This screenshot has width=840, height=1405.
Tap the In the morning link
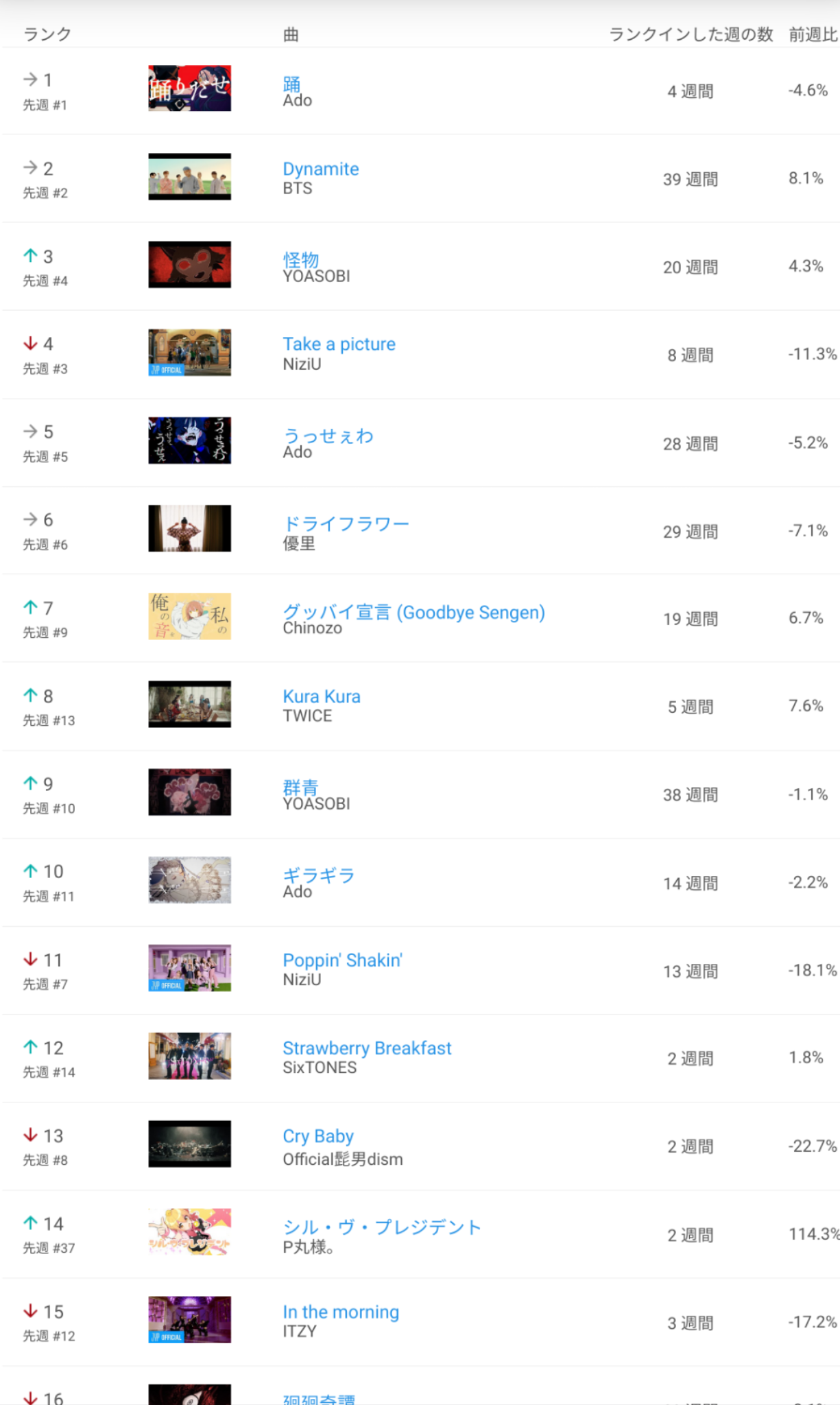[341, 1312]
